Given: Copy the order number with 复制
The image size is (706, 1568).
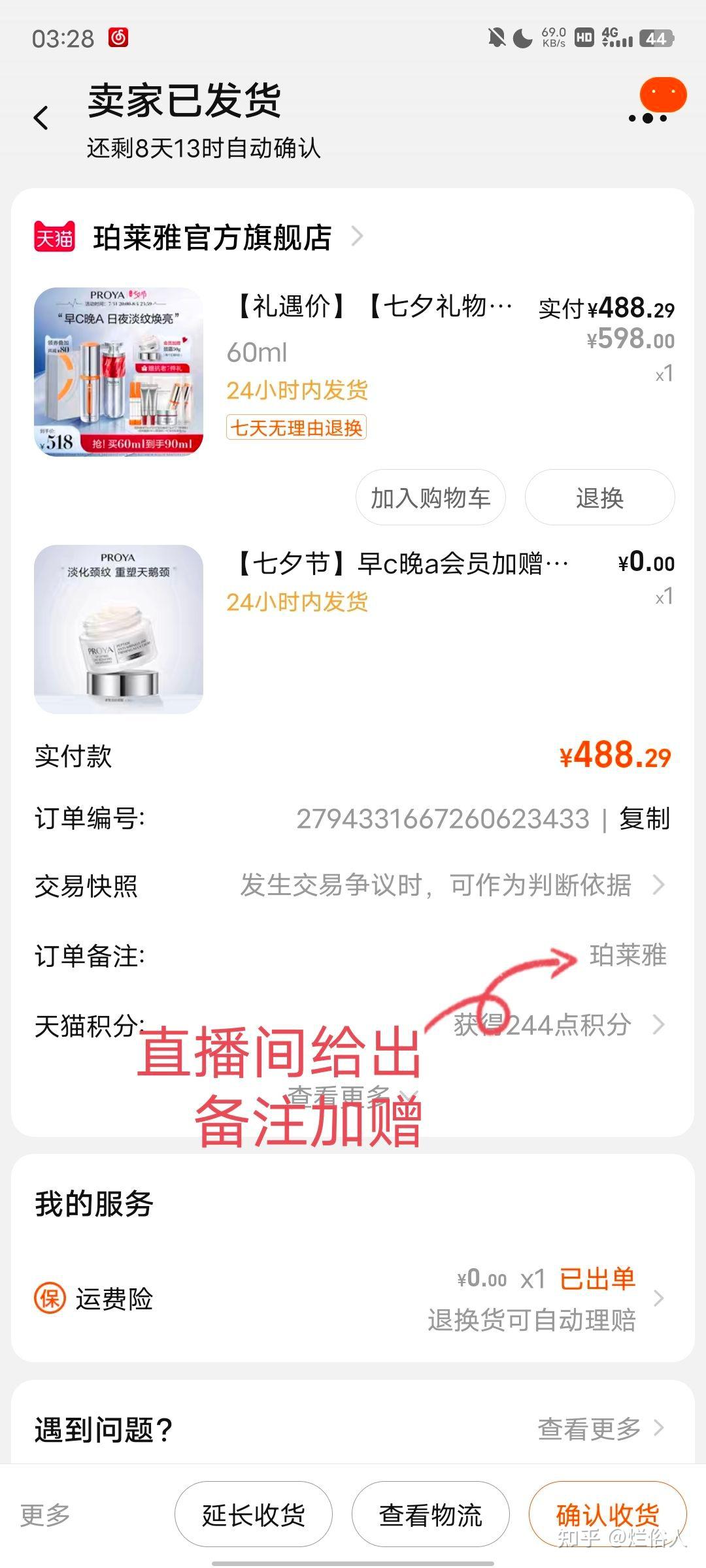Looking at the screenshot, I should pyautogui.click(x=645, y=819).
